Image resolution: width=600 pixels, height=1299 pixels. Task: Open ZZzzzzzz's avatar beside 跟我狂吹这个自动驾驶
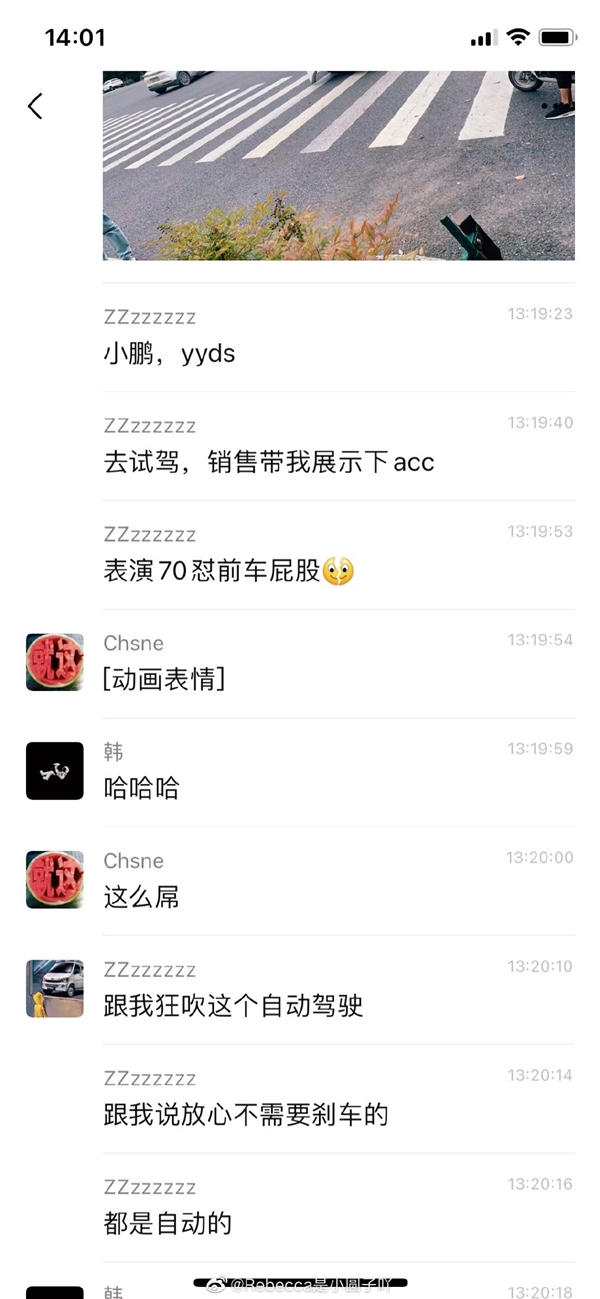point(55,989)
